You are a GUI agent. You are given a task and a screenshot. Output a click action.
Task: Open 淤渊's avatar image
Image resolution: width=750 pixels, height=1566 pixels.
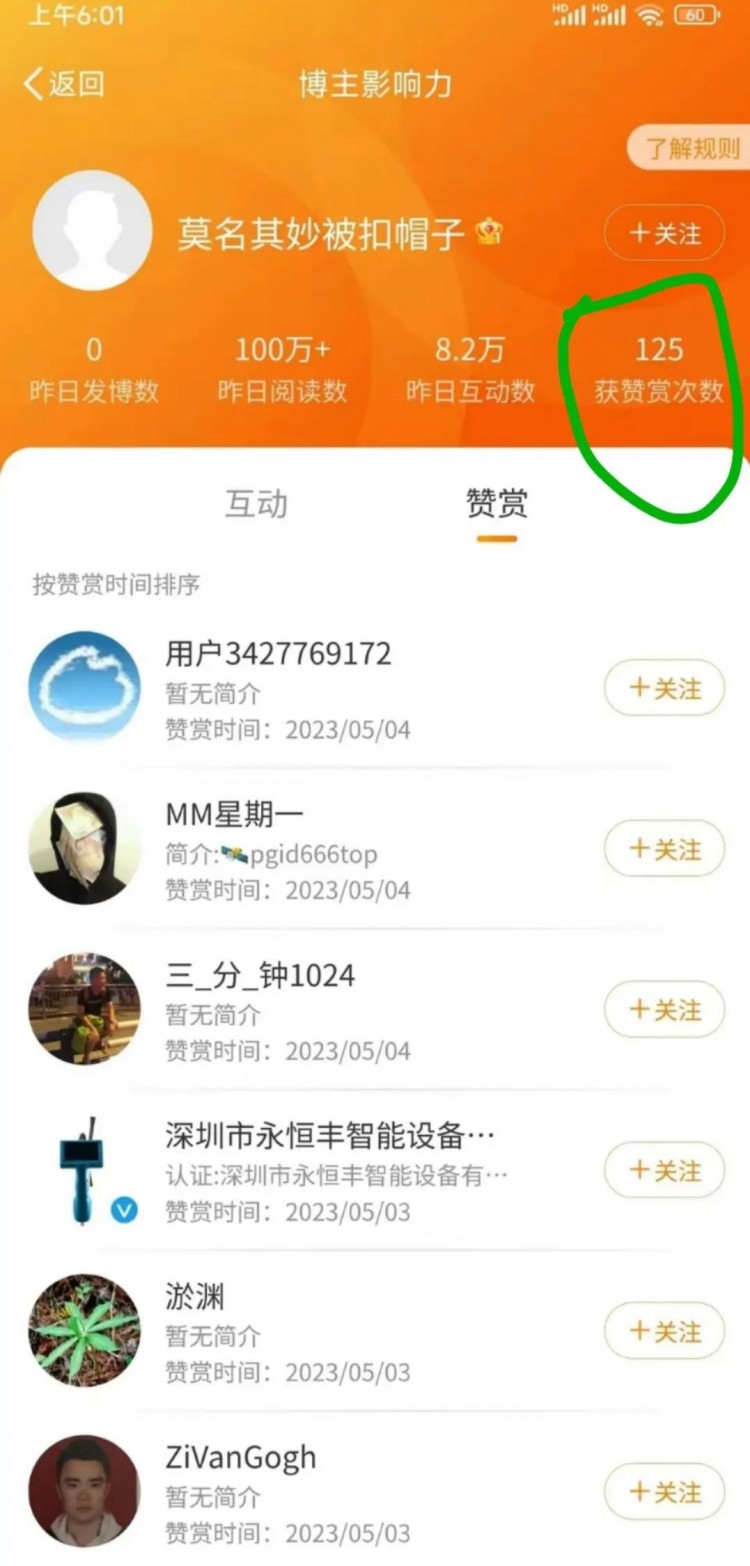84,1330
